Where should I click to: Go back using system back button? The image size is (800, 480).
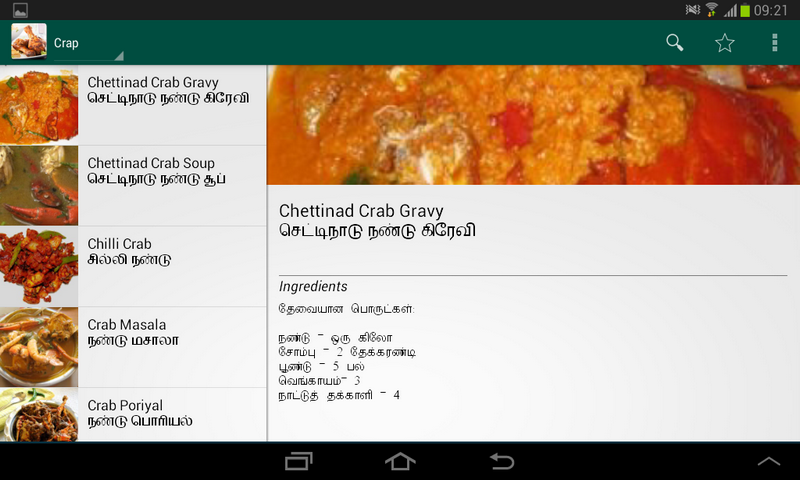[x=501, y=461]
